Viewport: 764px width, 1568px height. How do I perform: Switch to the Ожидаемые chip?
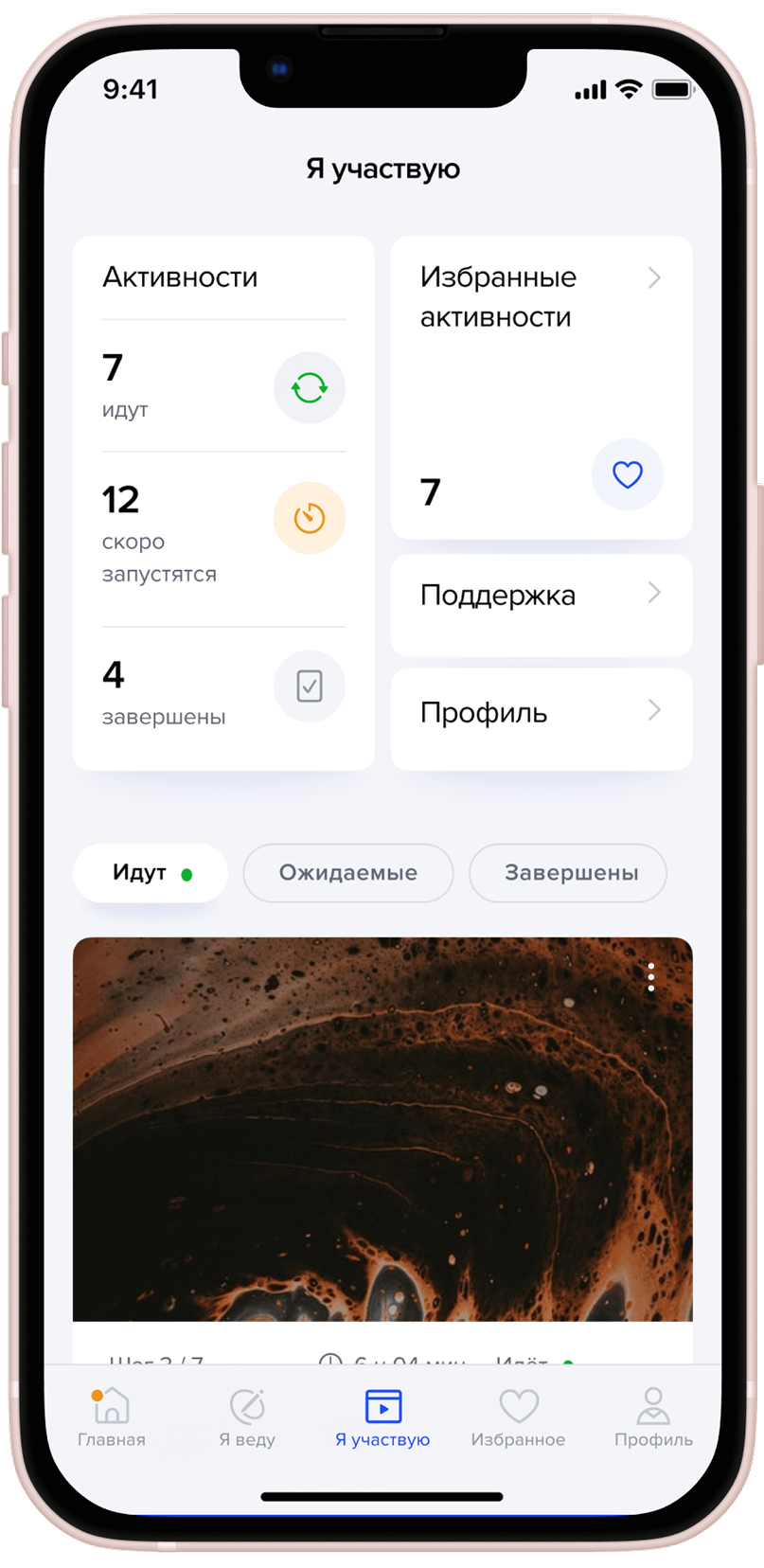coord(348,873)
